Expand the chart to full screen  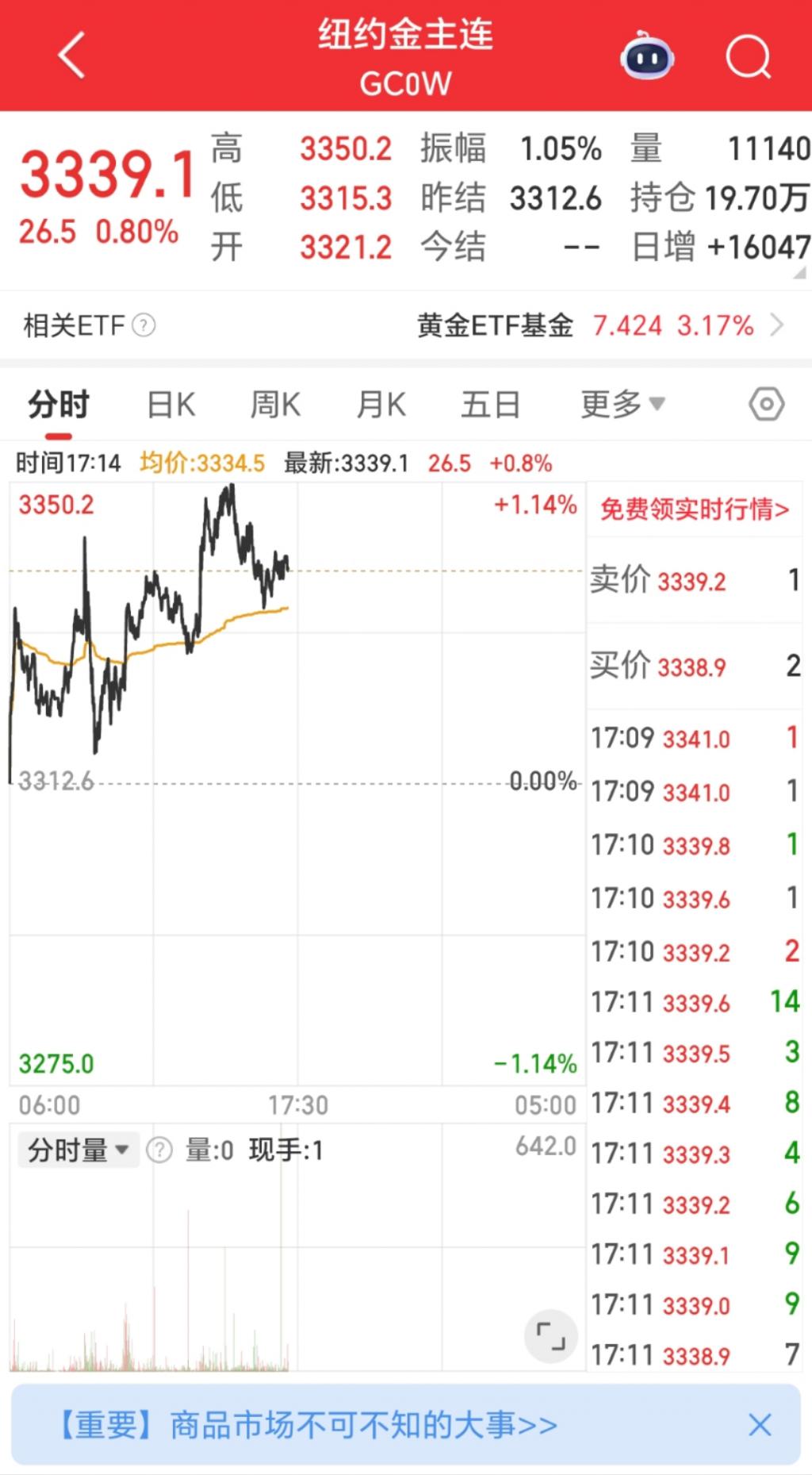tap(550, 1336)
